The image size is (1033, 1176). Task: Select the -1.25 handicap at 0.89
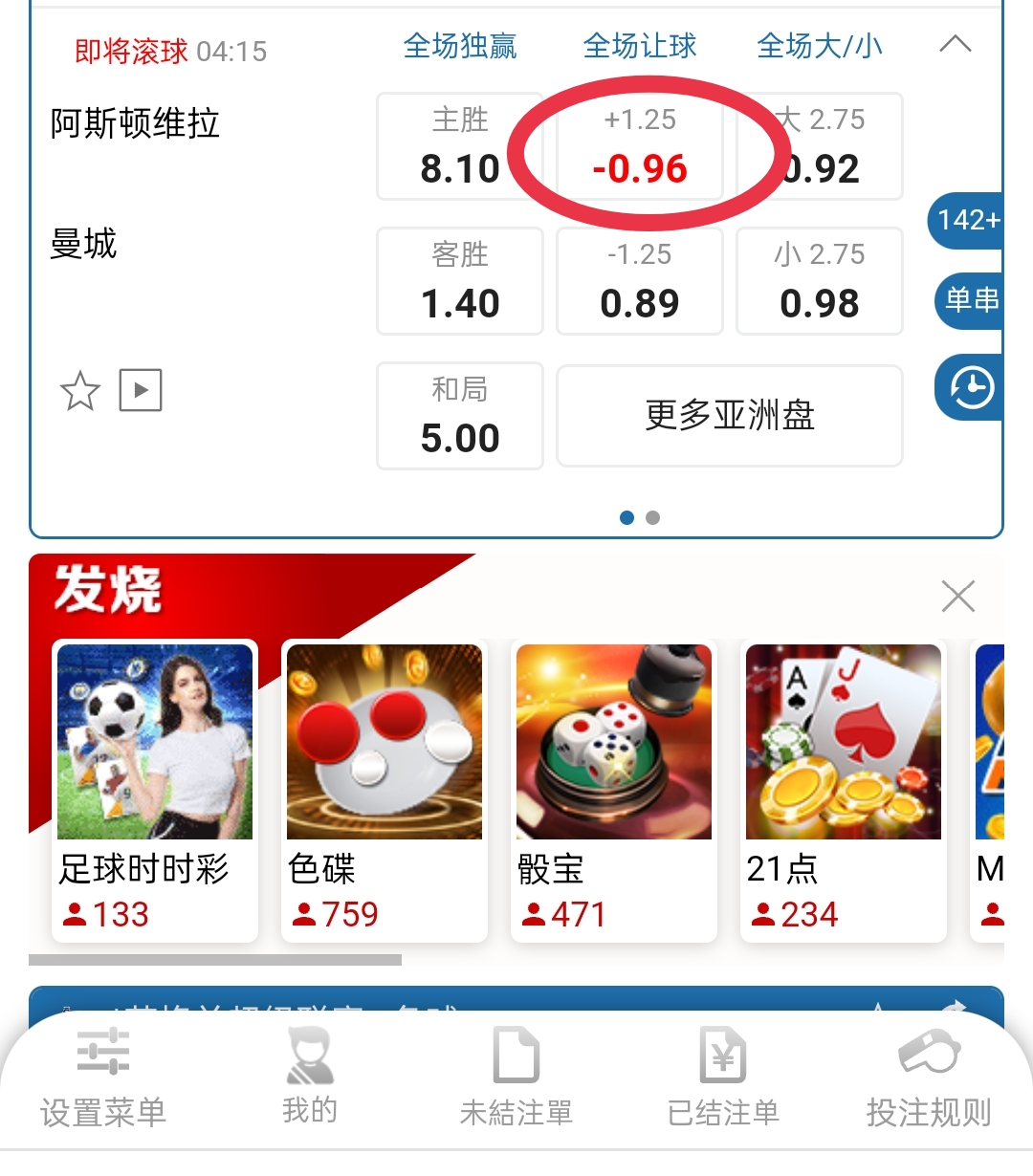640,281
